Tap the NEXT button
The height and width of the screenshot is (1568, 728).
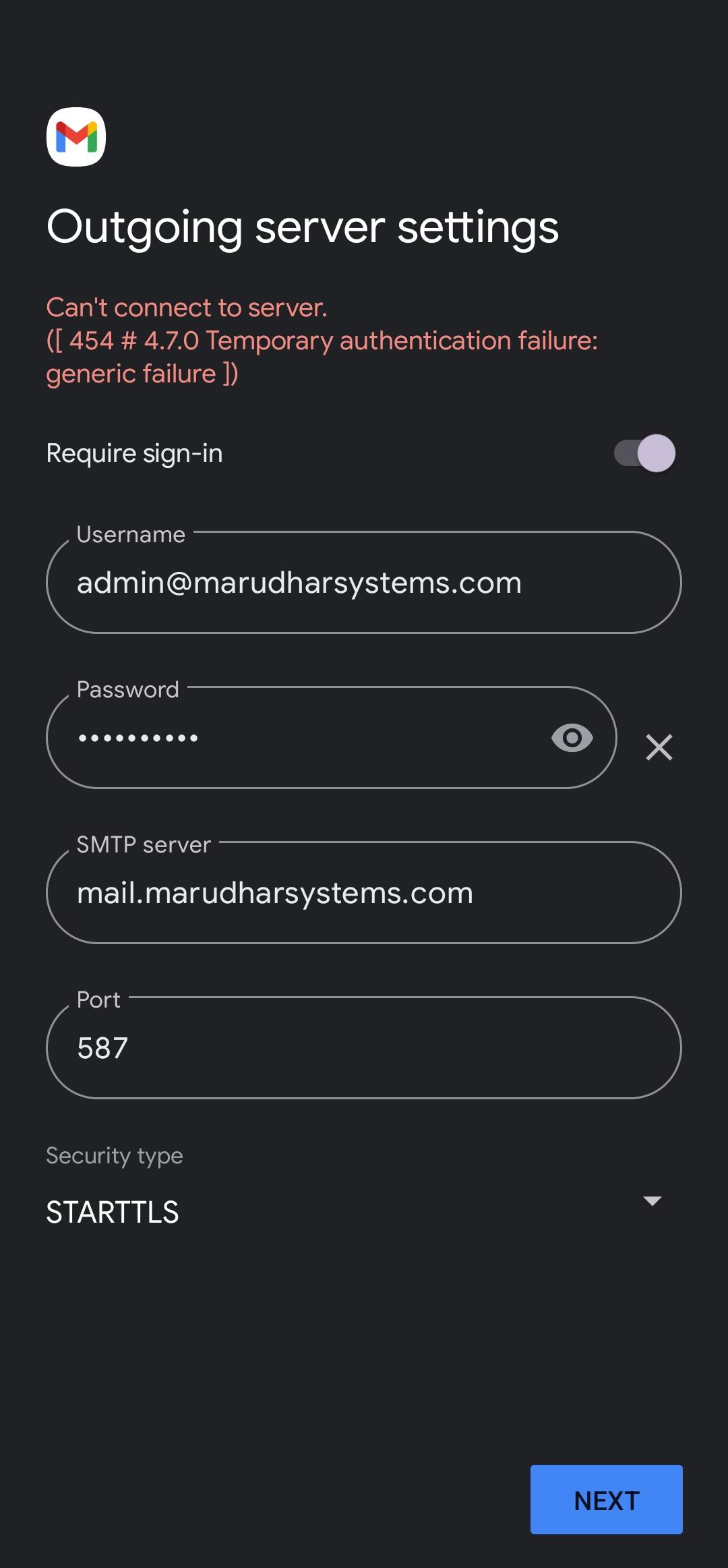[607, 1499]
